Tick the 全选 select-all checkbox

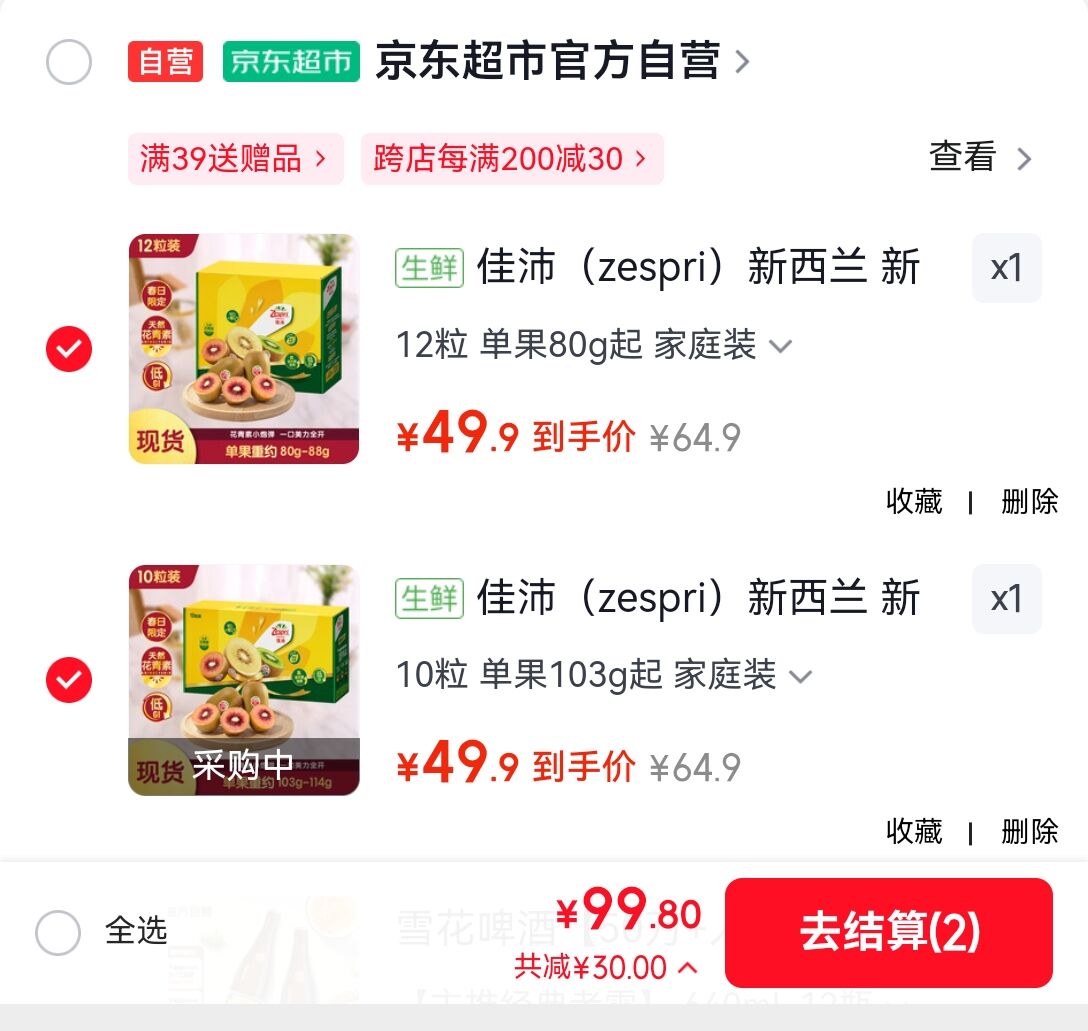(58, 933)
